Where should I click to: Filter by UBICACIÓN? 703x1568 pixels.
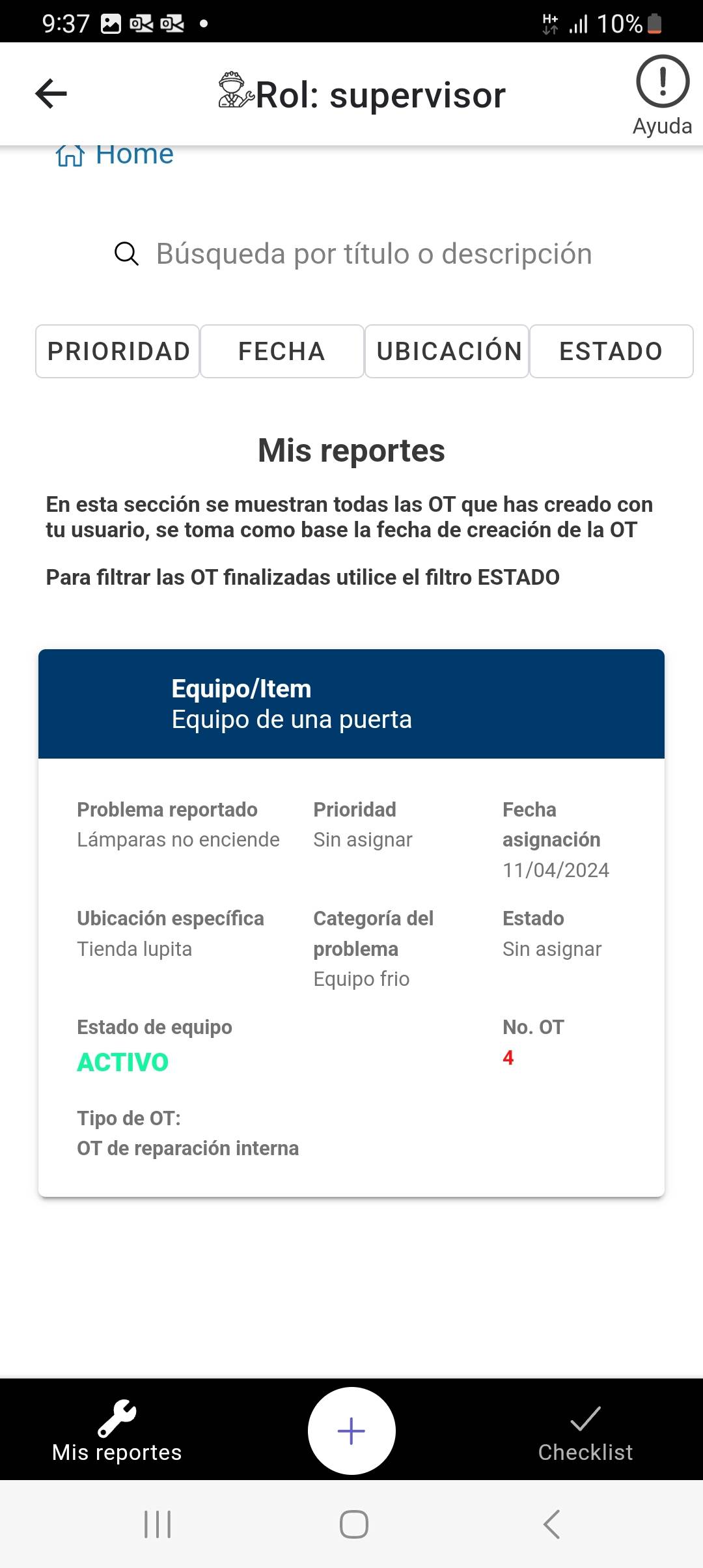pos(447,351)
